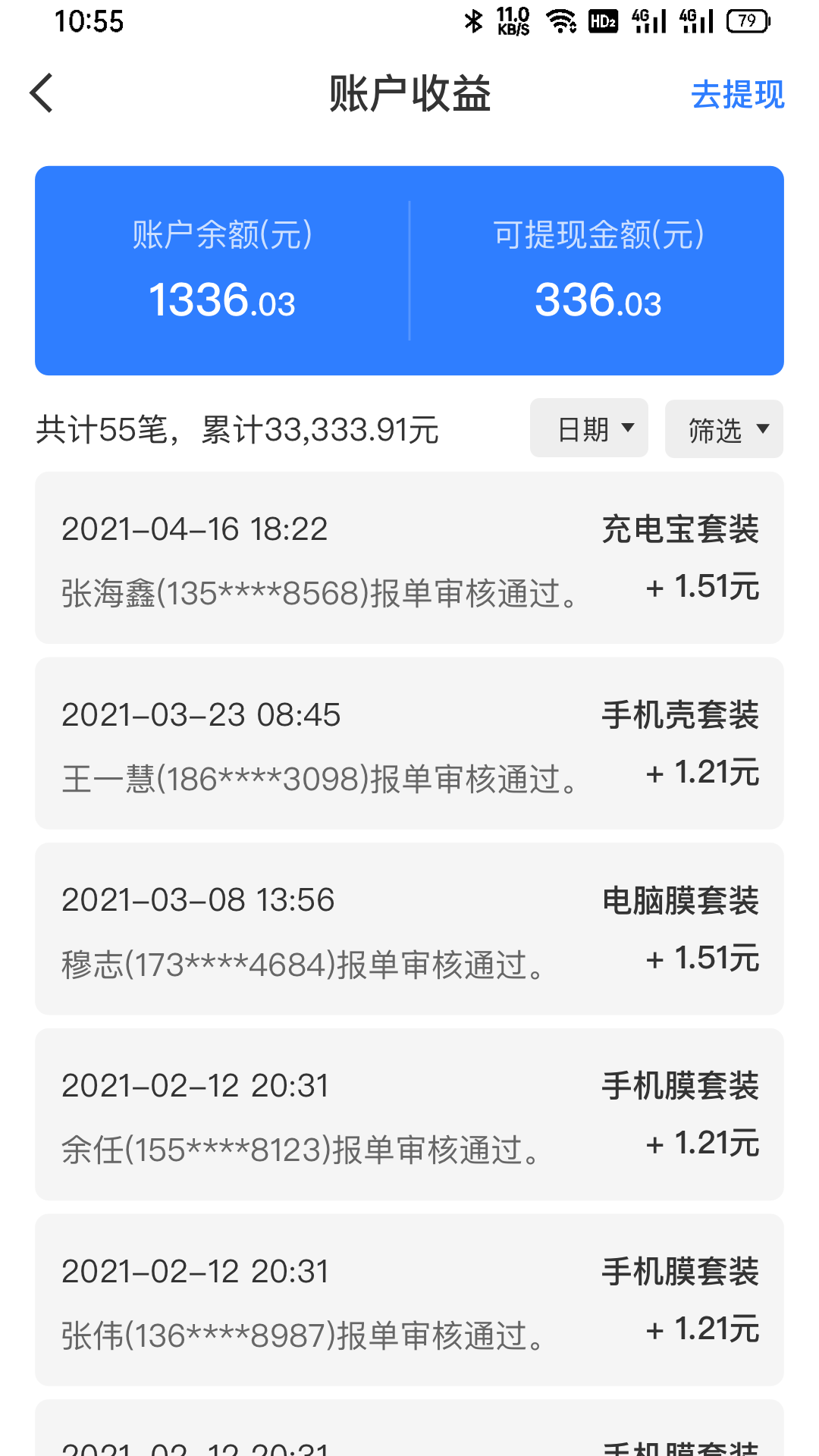Open the 充电宝套装 record for 张海鑫

click(409, 558)
